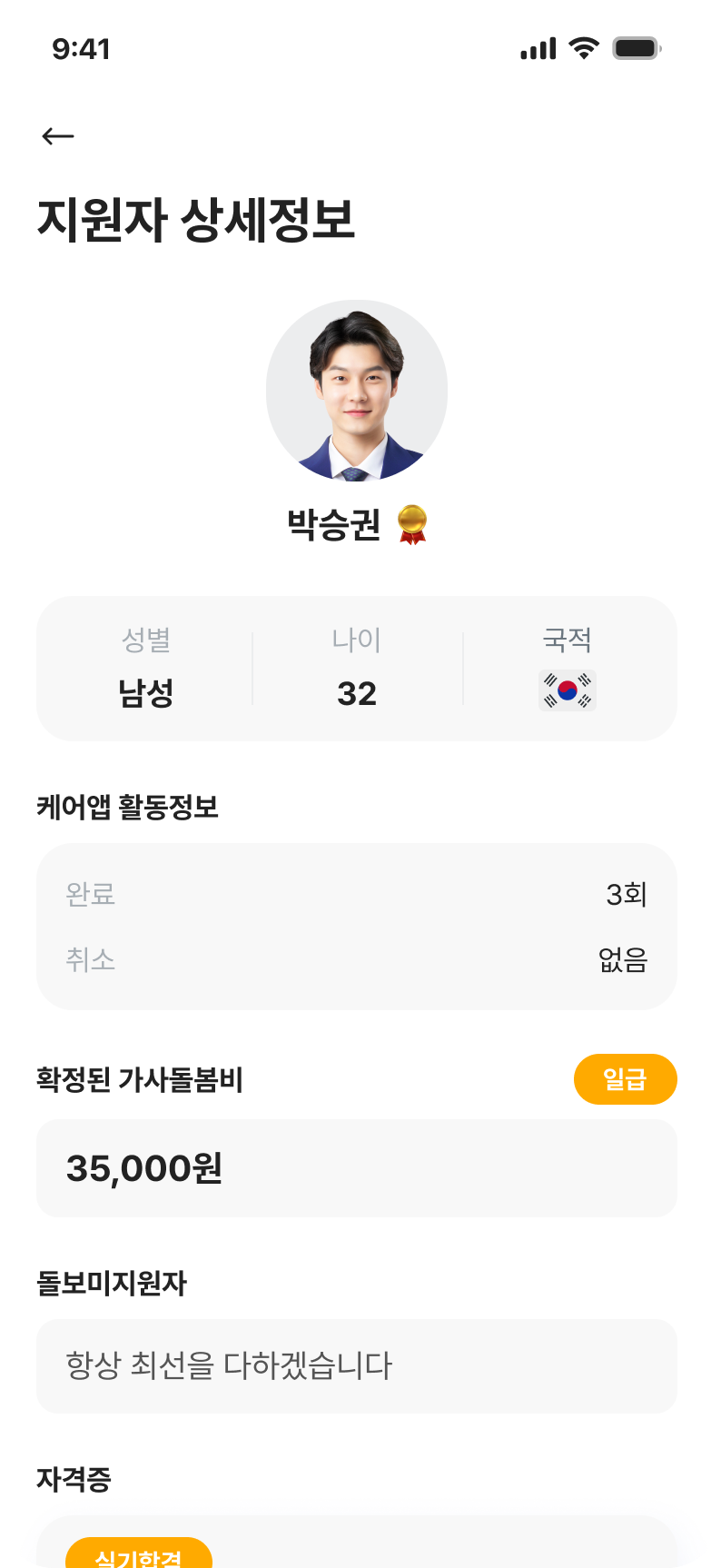Image resolution: width=721 pixels, height=1568 pixels.
Task: Select the 취소 row showing 없음
Action: [x=360, y=959]
